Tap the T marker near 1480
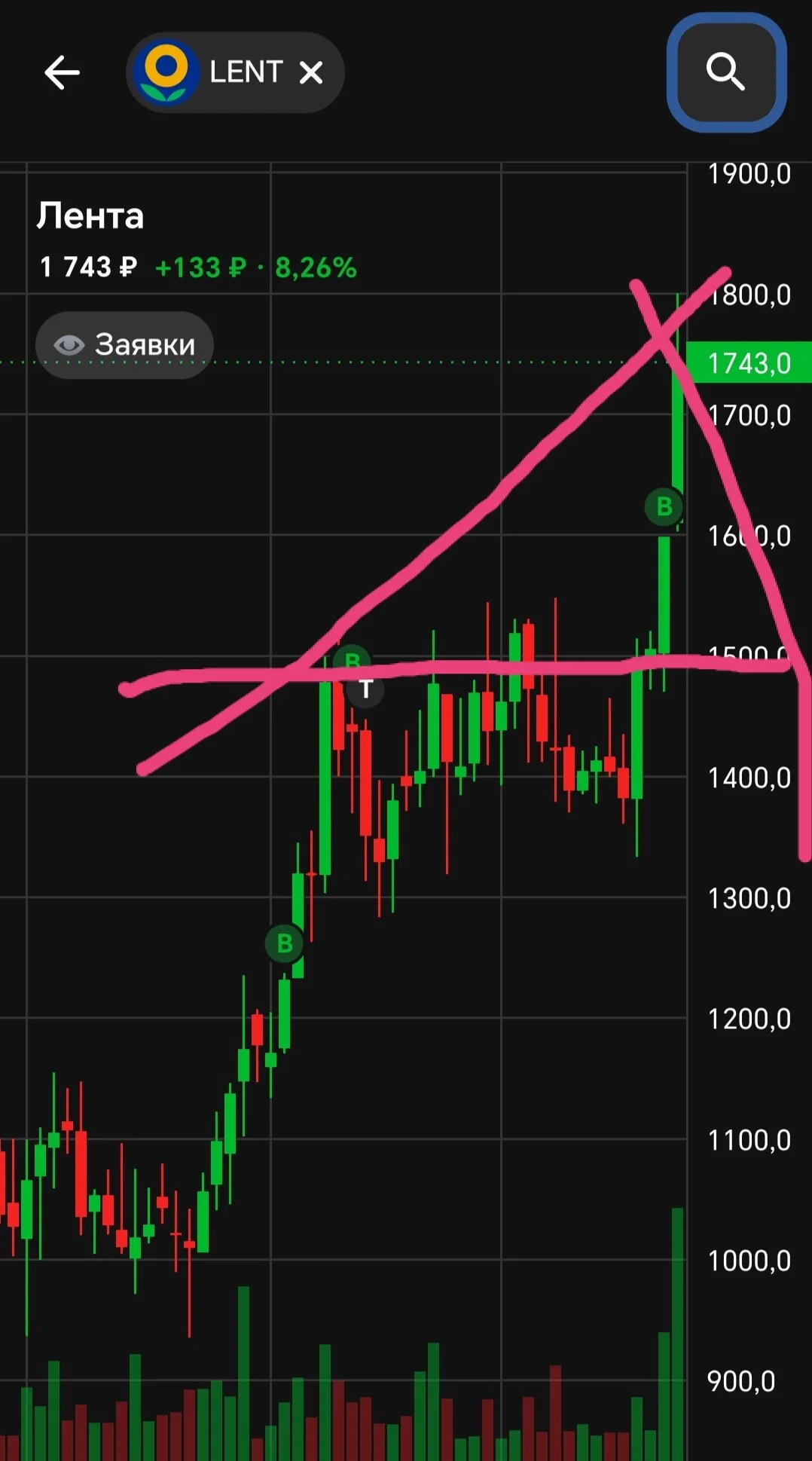 (365, 689)
